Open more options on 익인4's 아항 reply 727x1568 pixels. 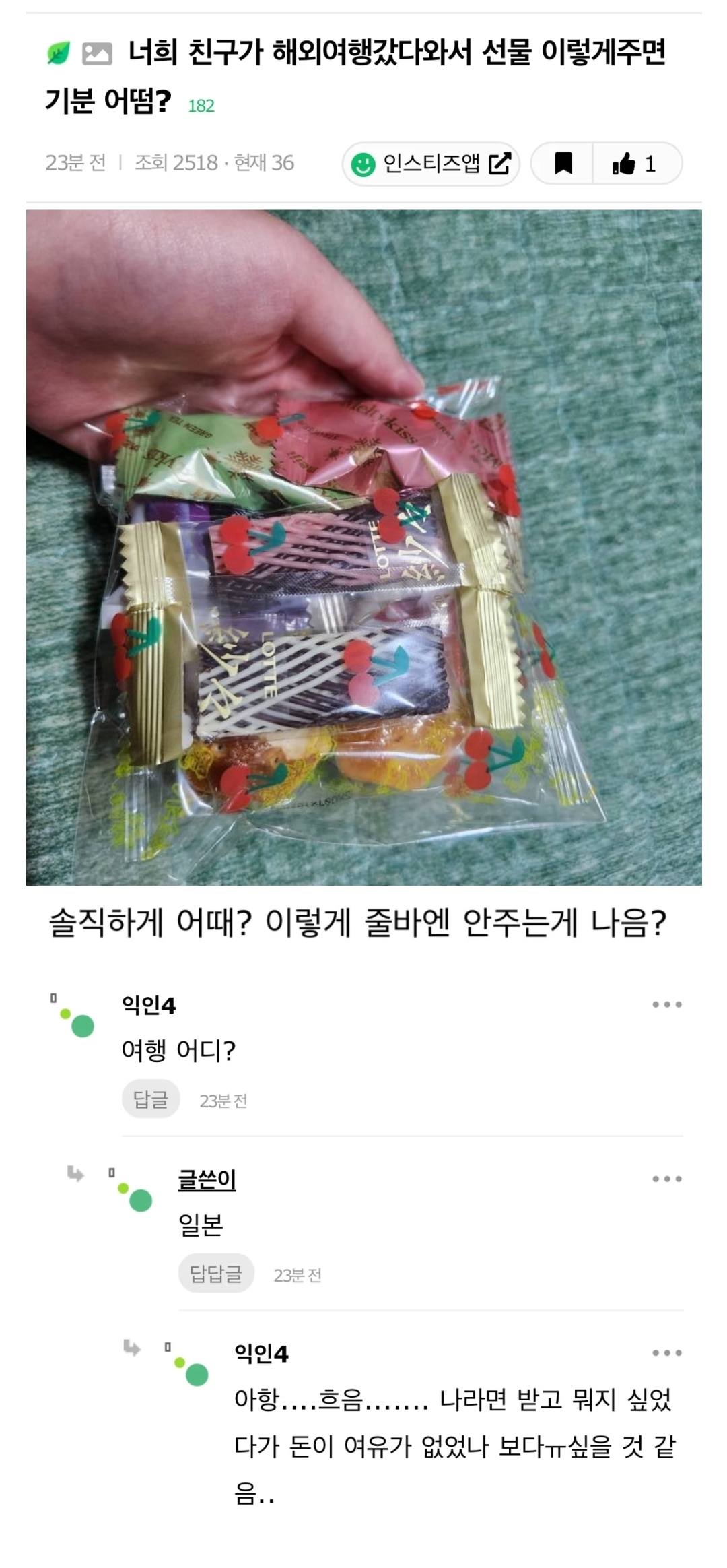click(666, 1353)
